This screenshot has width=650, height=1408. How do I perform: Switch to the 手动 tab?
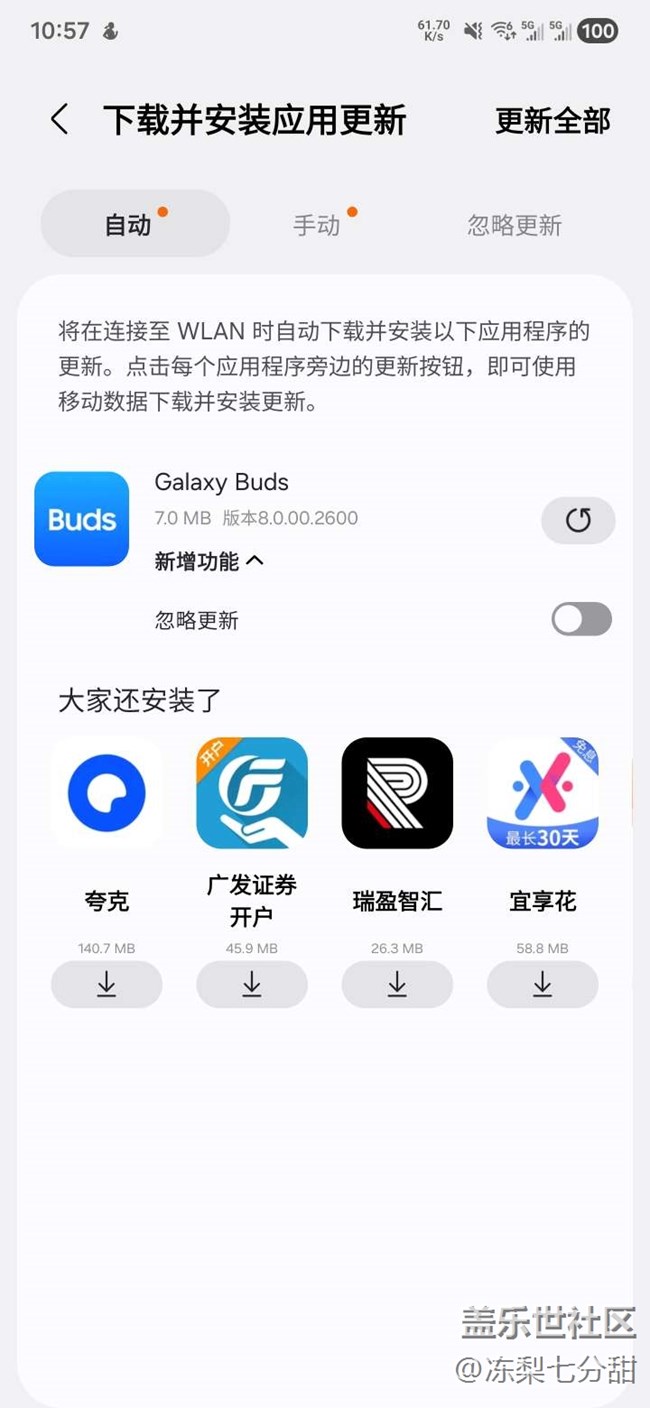click(x=317, y=225)
